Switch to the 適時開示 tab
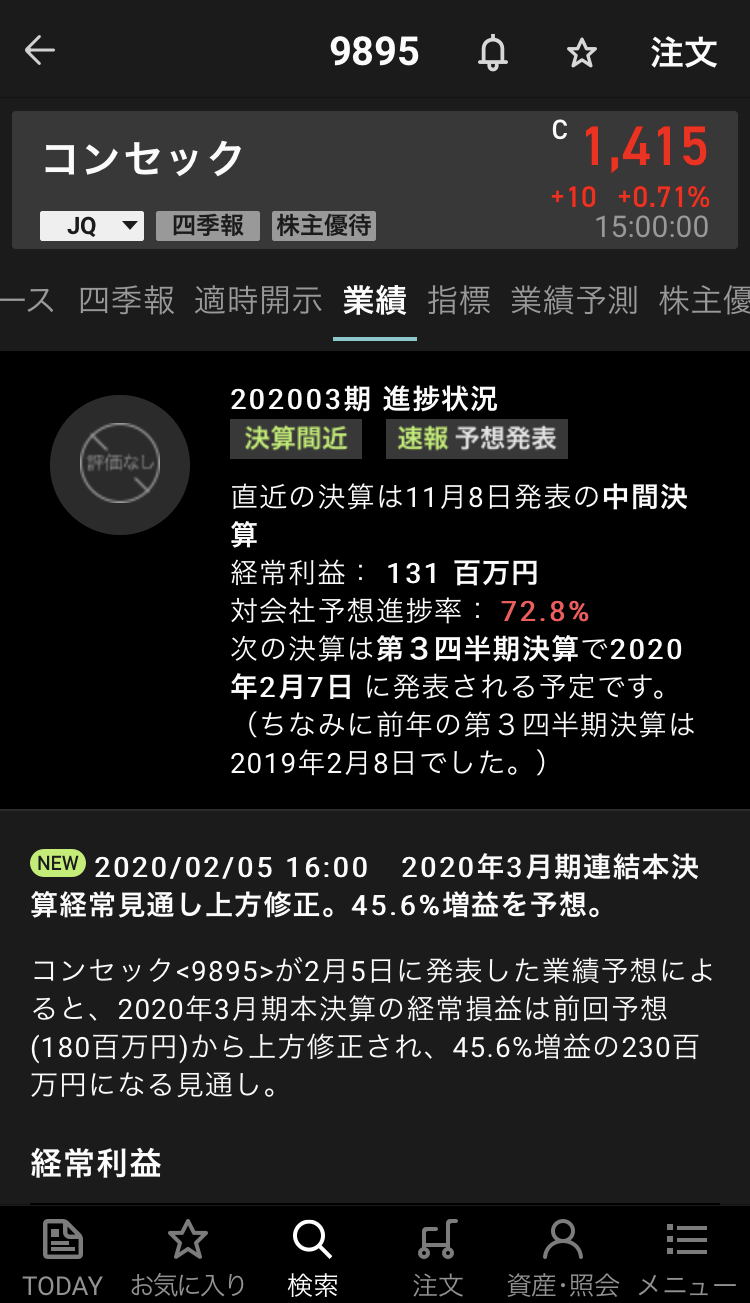This screenshot has width=750, height=1303. [258, 300]
